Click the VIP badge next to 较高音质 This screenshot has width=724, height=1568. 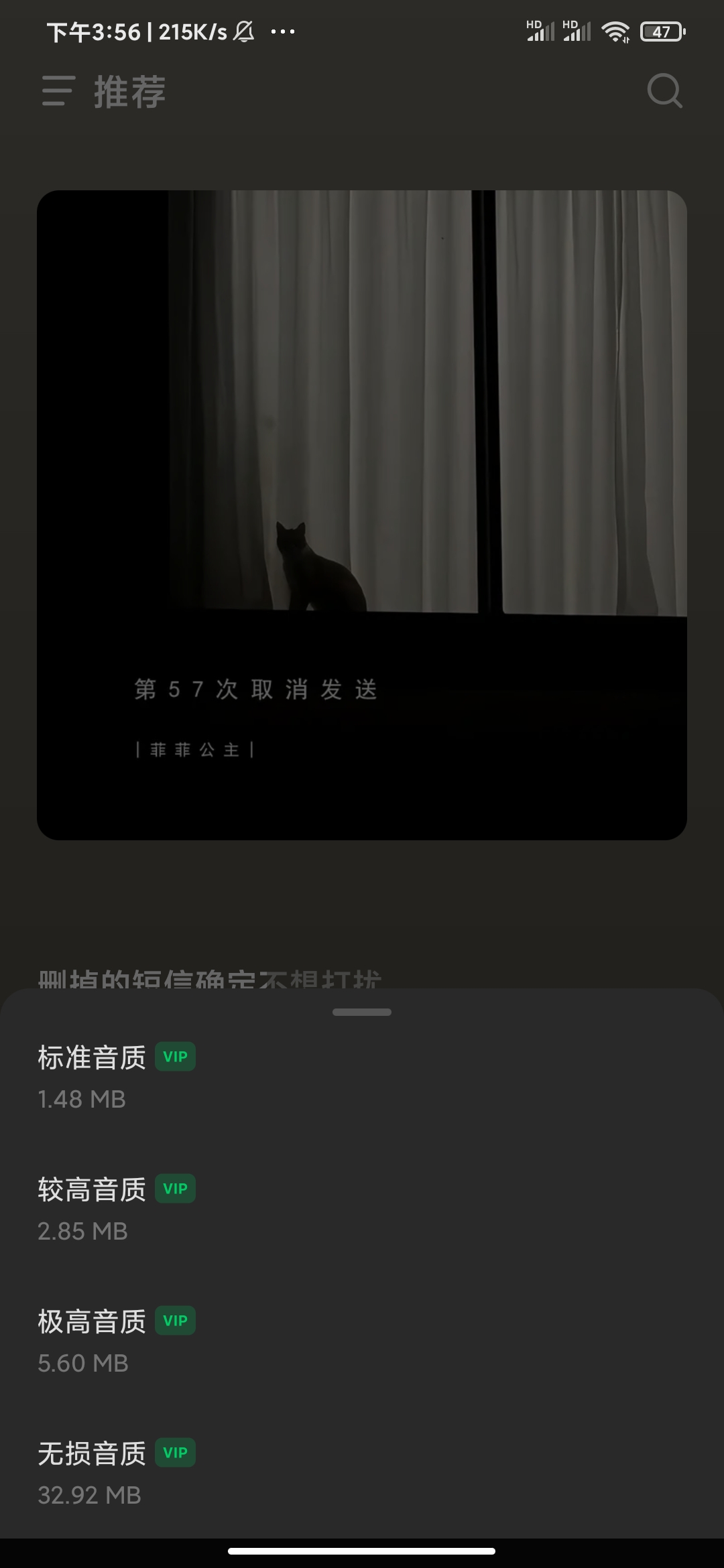click(x=175, y=1188)
